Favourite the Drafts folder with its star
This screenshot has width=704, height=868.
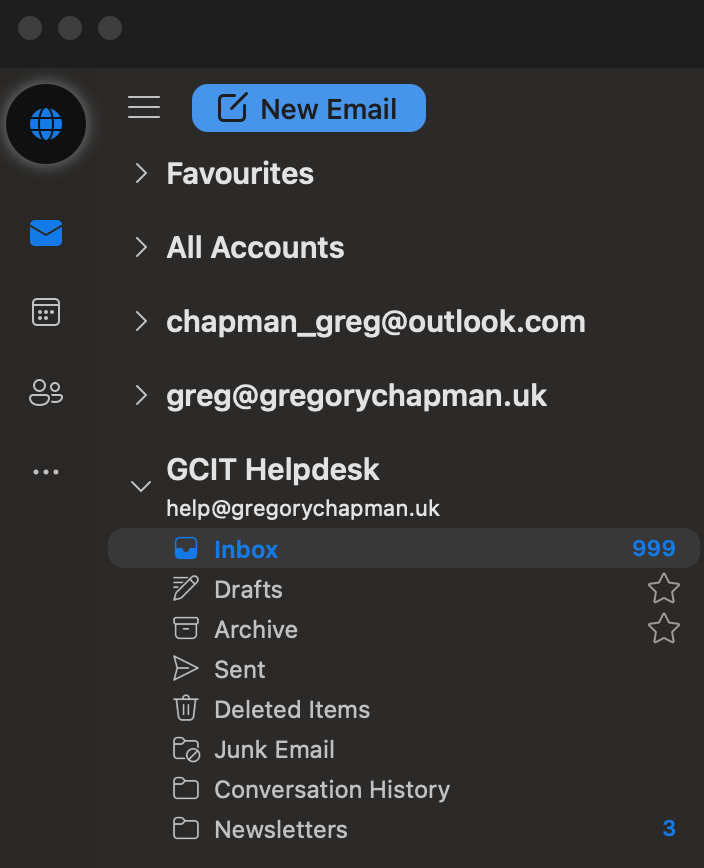tap(664, 589)
